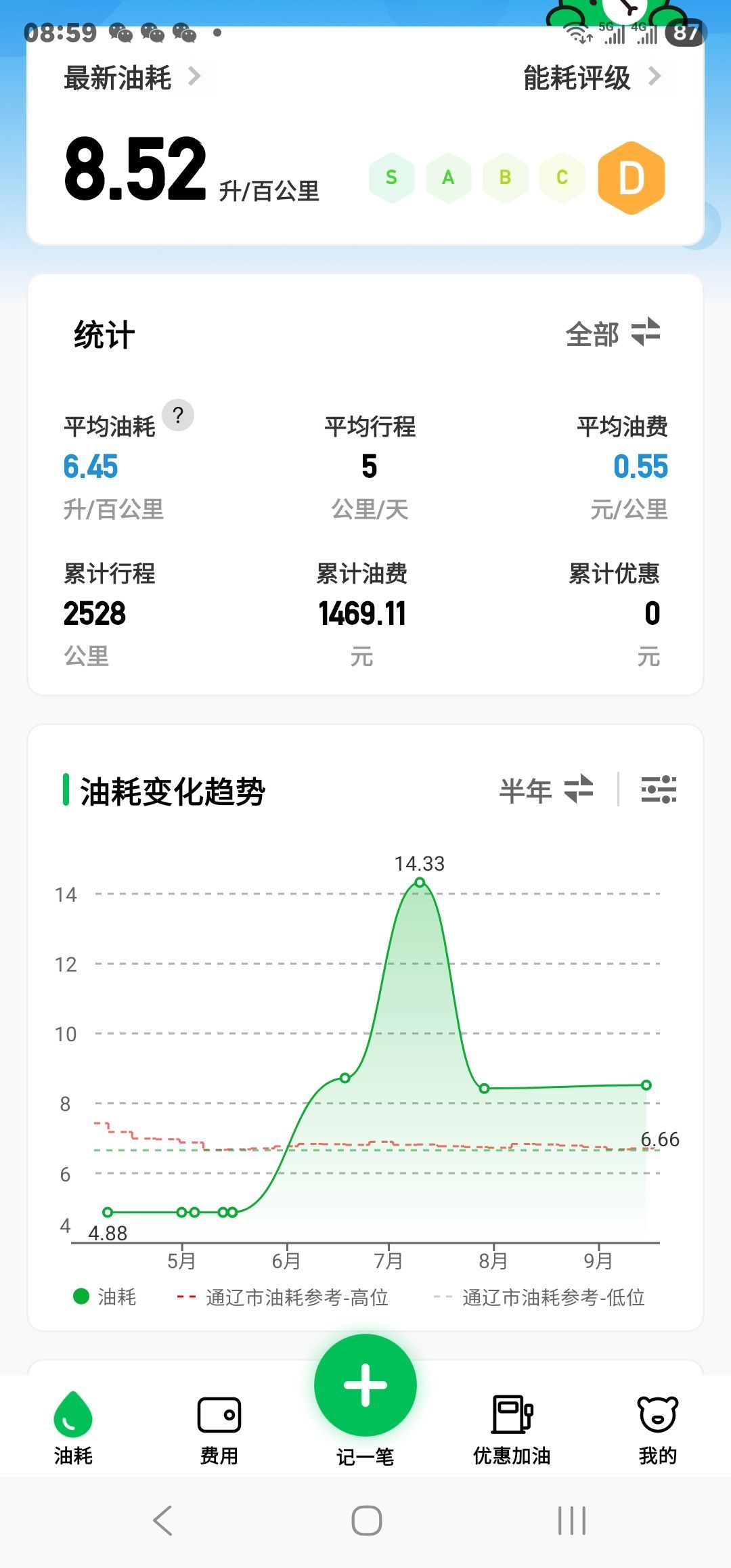Toggle the 通辽市油耗参考-低位 legend line
This screenshot has height=1568, width=731.
coord(539,1297)
